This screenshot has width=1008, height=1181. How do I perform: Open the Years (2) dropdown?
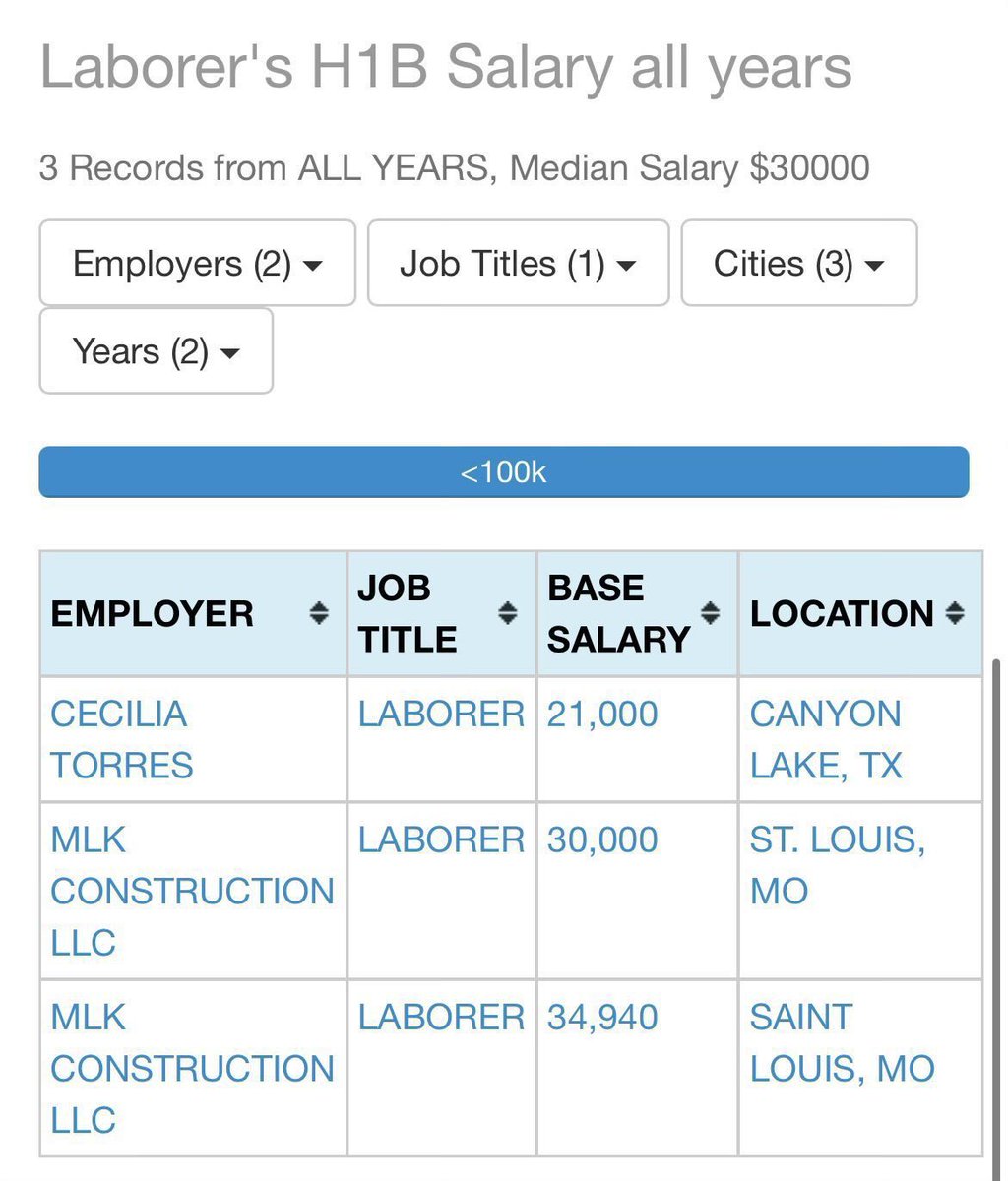tap(156, 351)
